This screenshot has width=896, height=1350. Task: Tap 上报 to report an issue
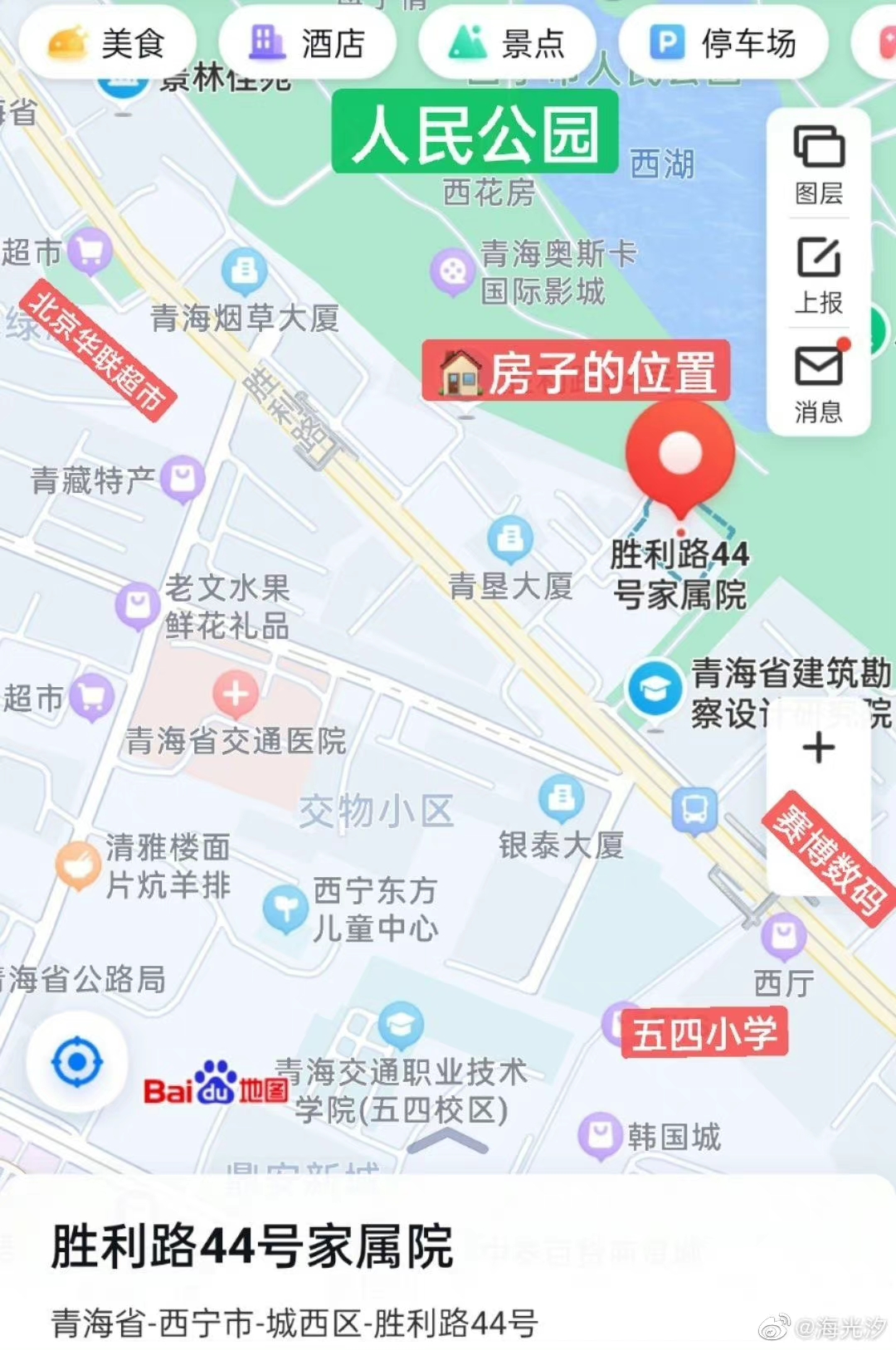tap(819, 275)
